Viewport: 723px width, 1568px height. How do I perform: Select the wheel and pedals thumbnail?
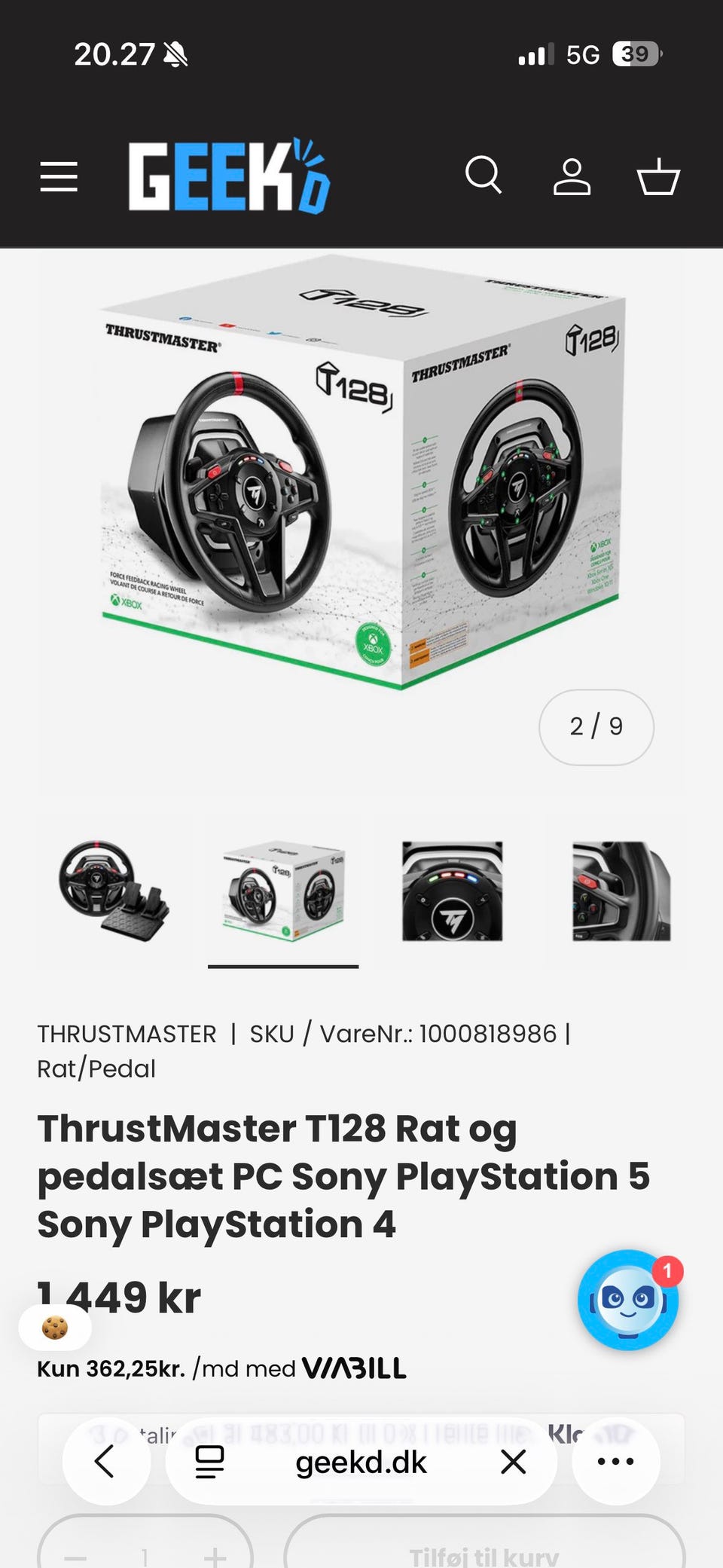pyautogui.click(x=113, y=891)
